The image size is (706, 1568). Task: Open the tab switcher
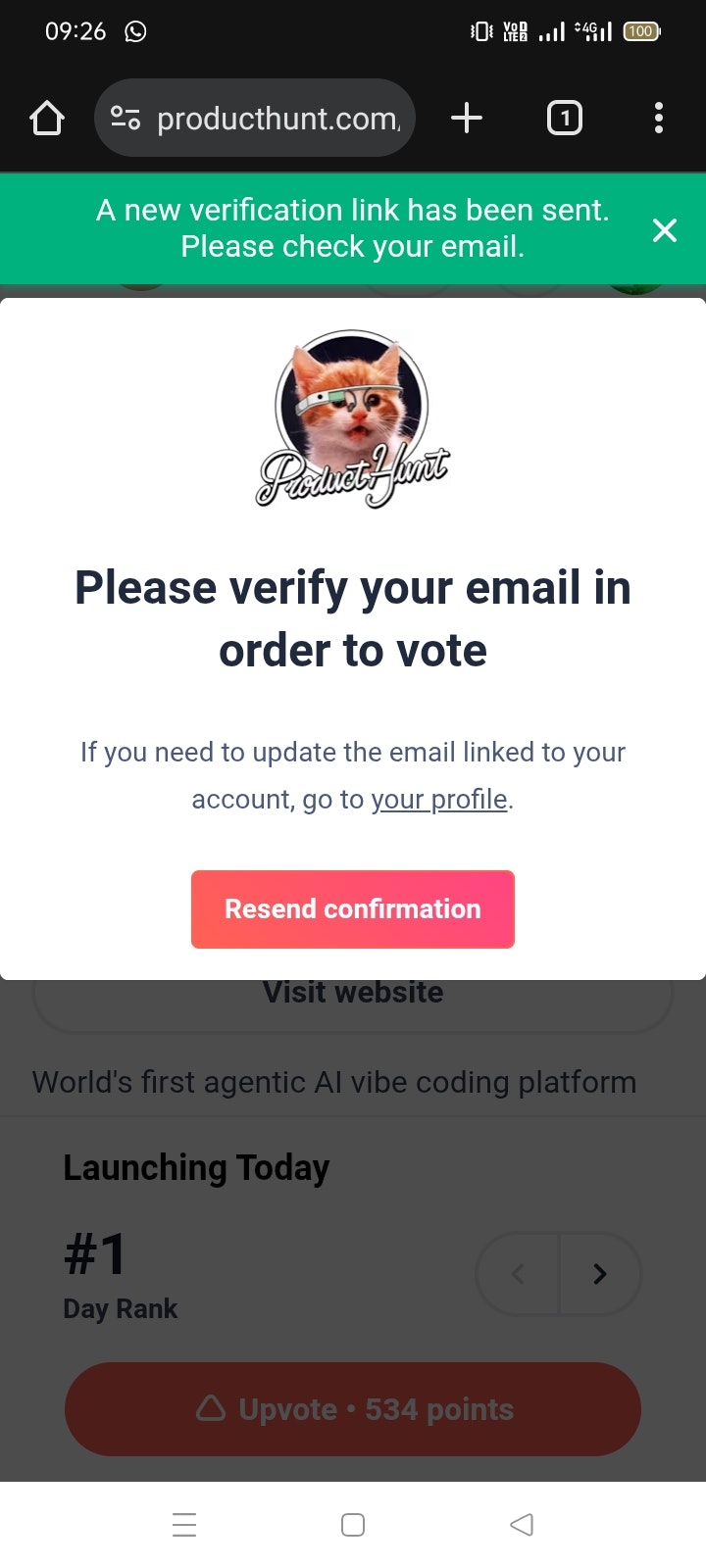point(564,119)
